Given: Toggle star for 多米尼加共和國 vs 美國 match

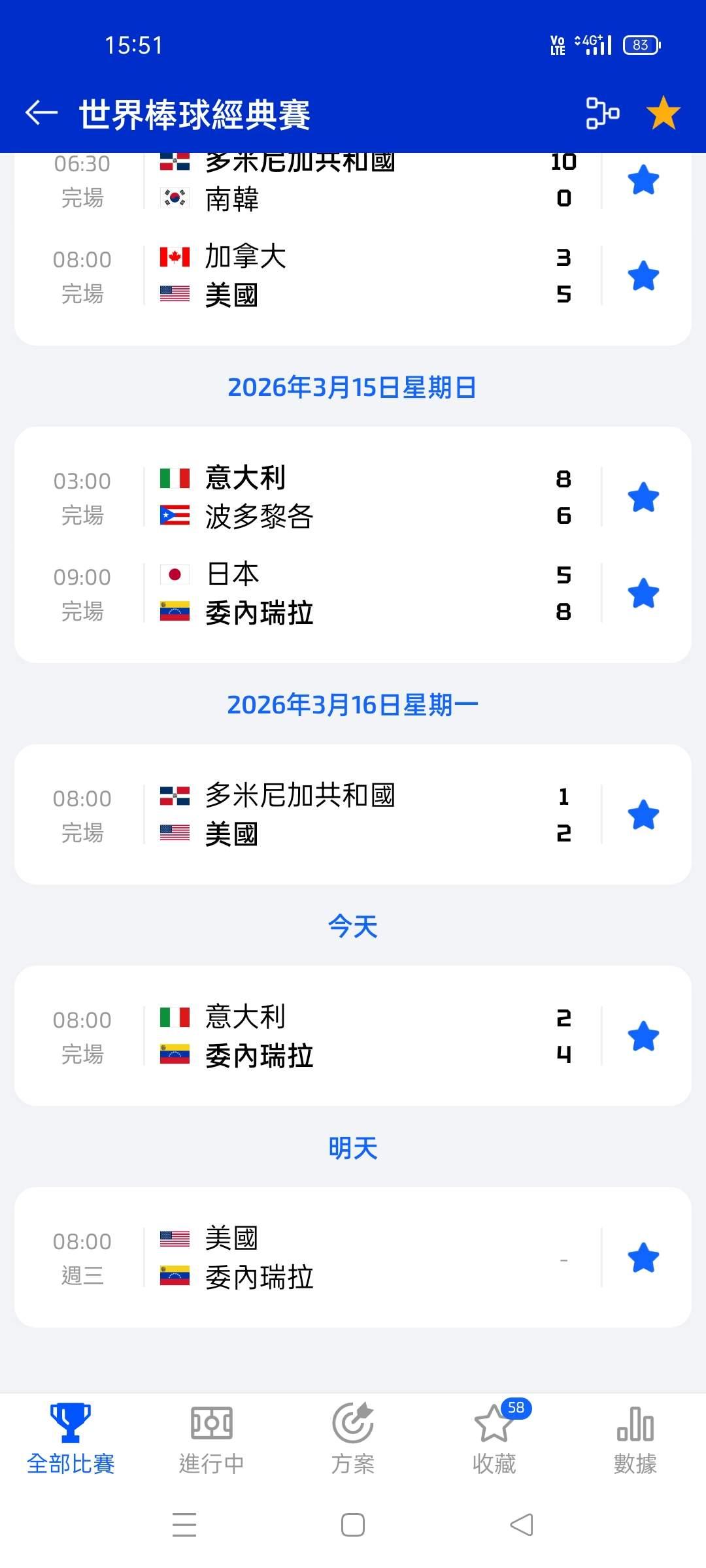Looking at the screenshot, I should click(x=643, y=815).
